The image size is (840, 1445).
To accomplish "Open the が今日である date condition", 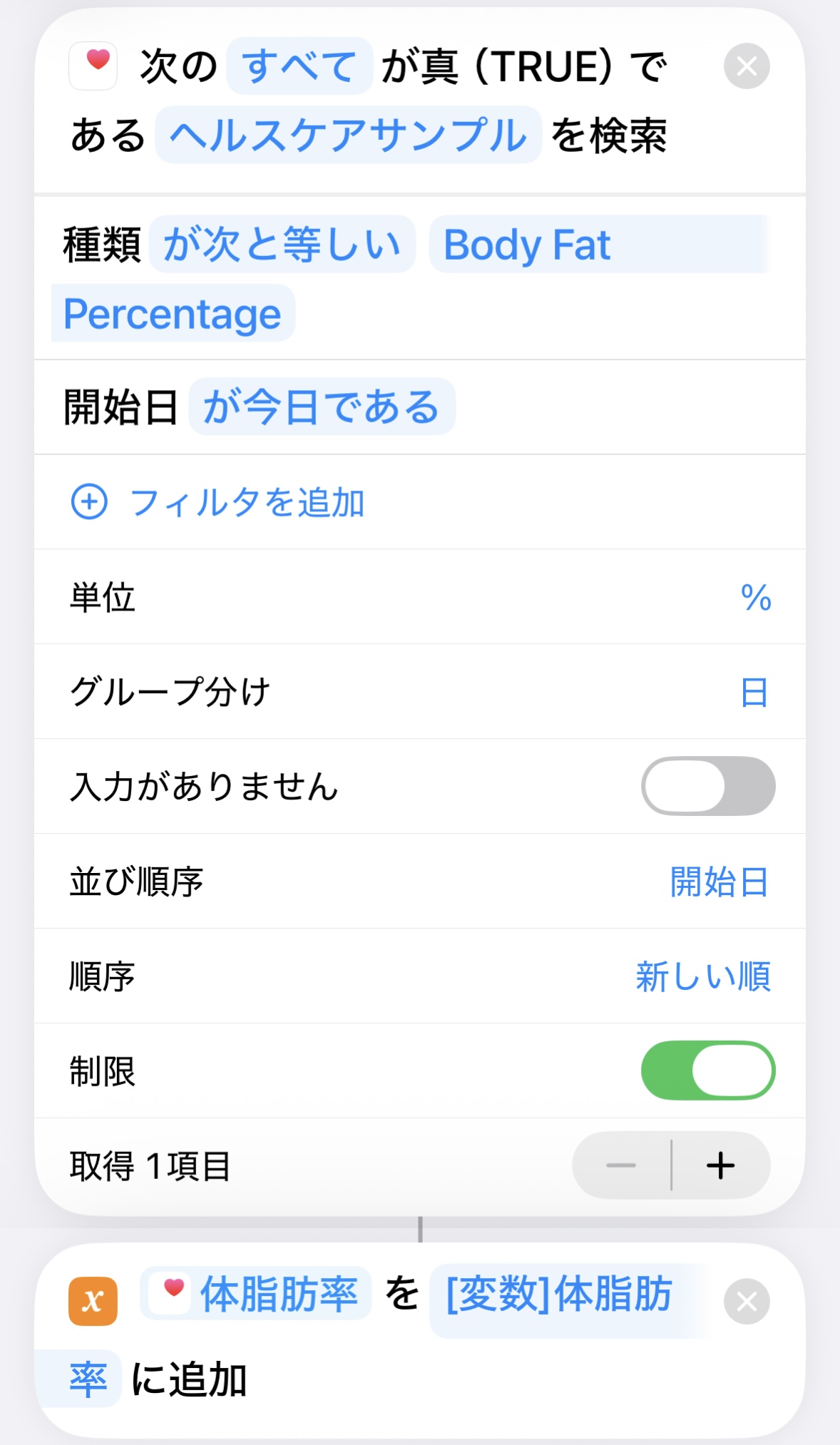I will click(322, 407).
